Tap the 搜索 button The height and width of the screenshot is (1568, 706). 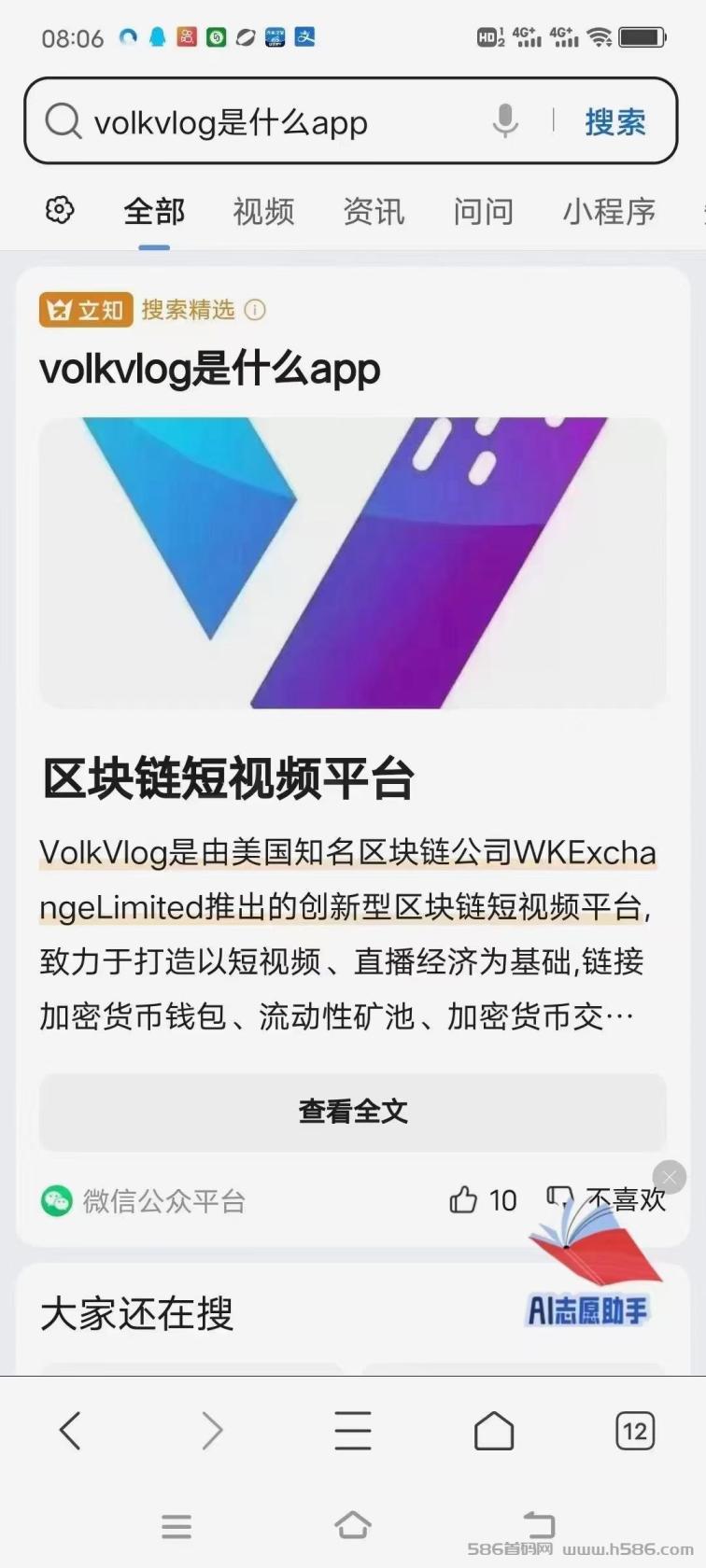coord(614,122)
